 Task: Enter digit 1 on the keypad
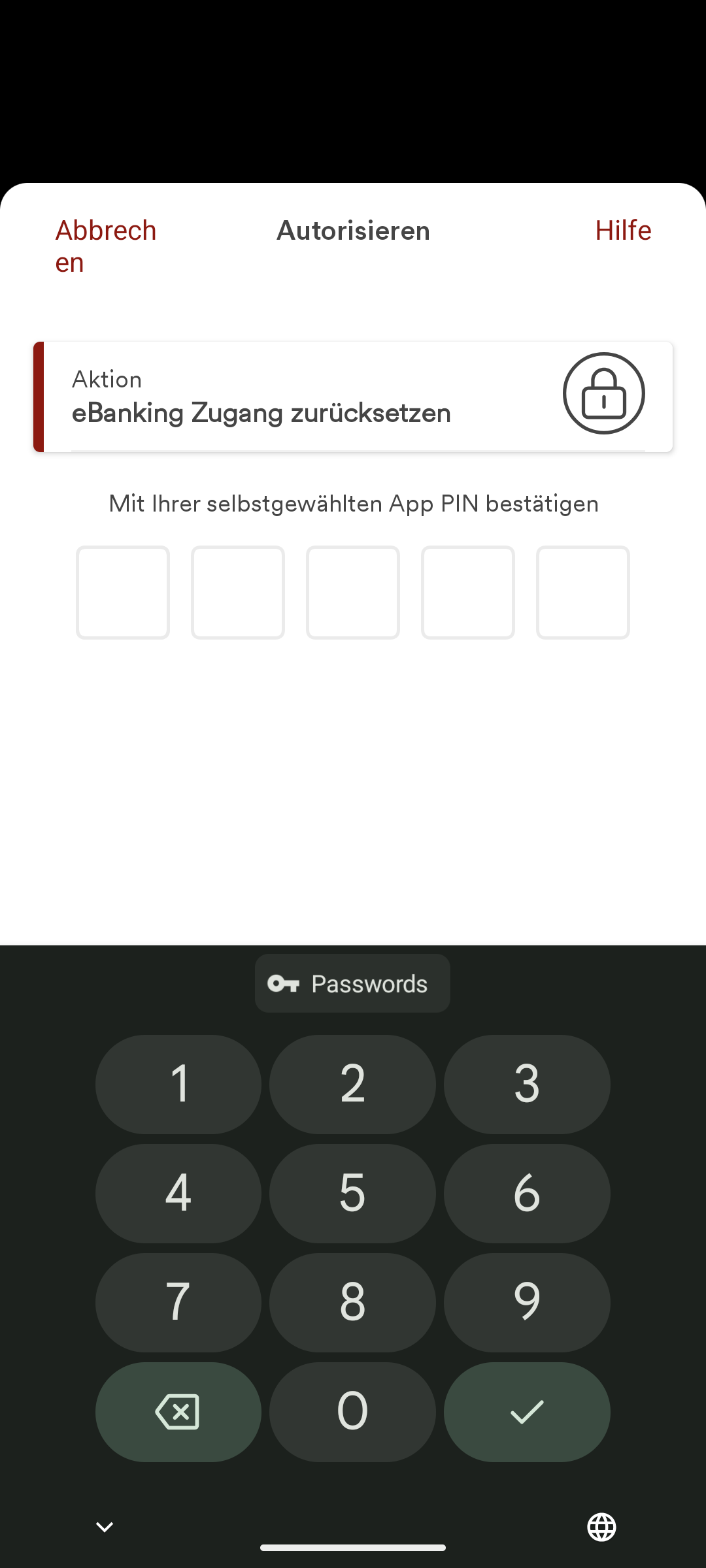[178, 1084]
